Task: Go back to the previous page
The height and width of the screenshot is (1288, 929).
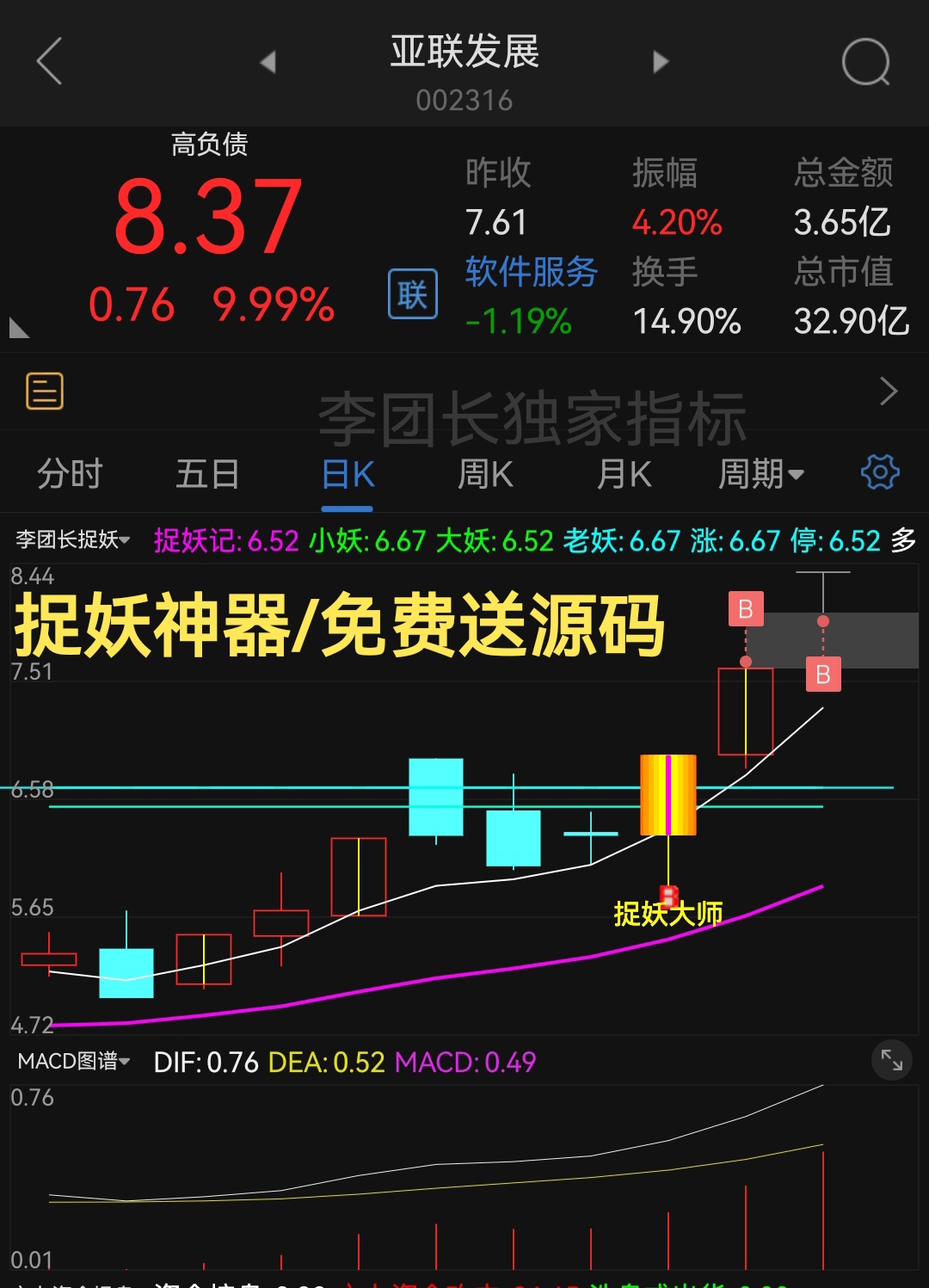Action: point(50,61)
